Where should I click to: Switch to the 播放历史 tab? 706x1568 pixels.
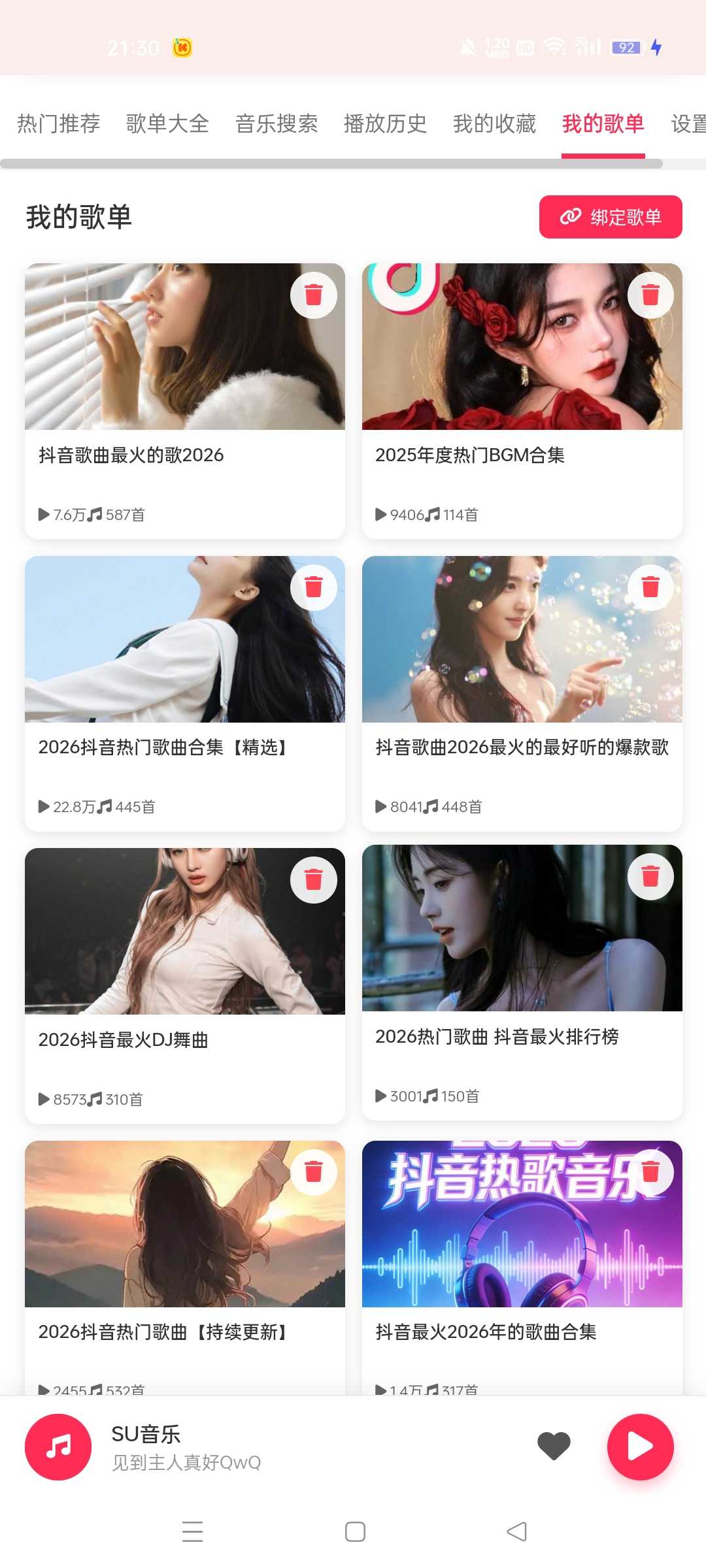[385, 123]
